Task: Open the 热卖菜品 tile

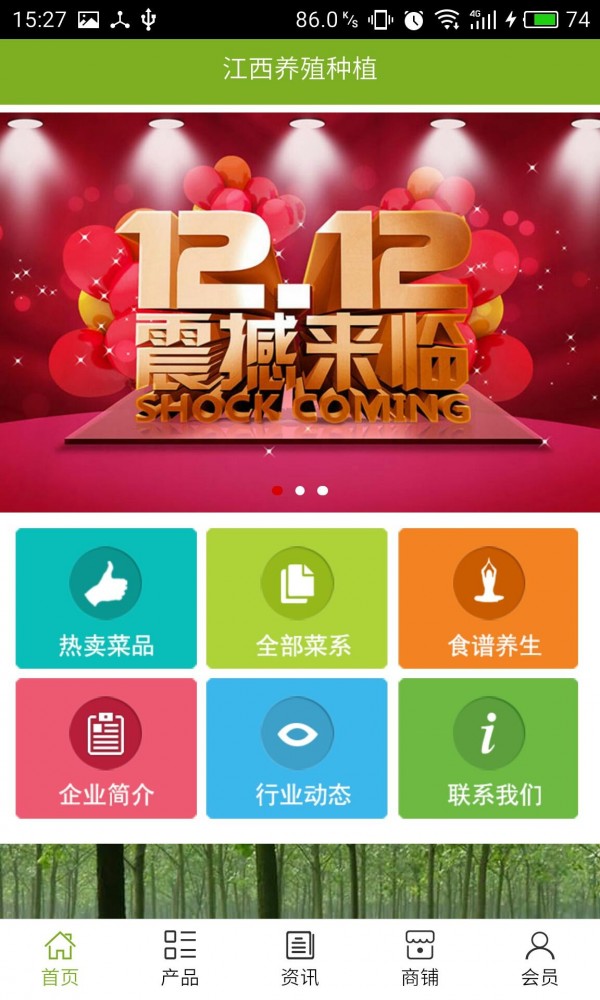Action: point(106,598)
